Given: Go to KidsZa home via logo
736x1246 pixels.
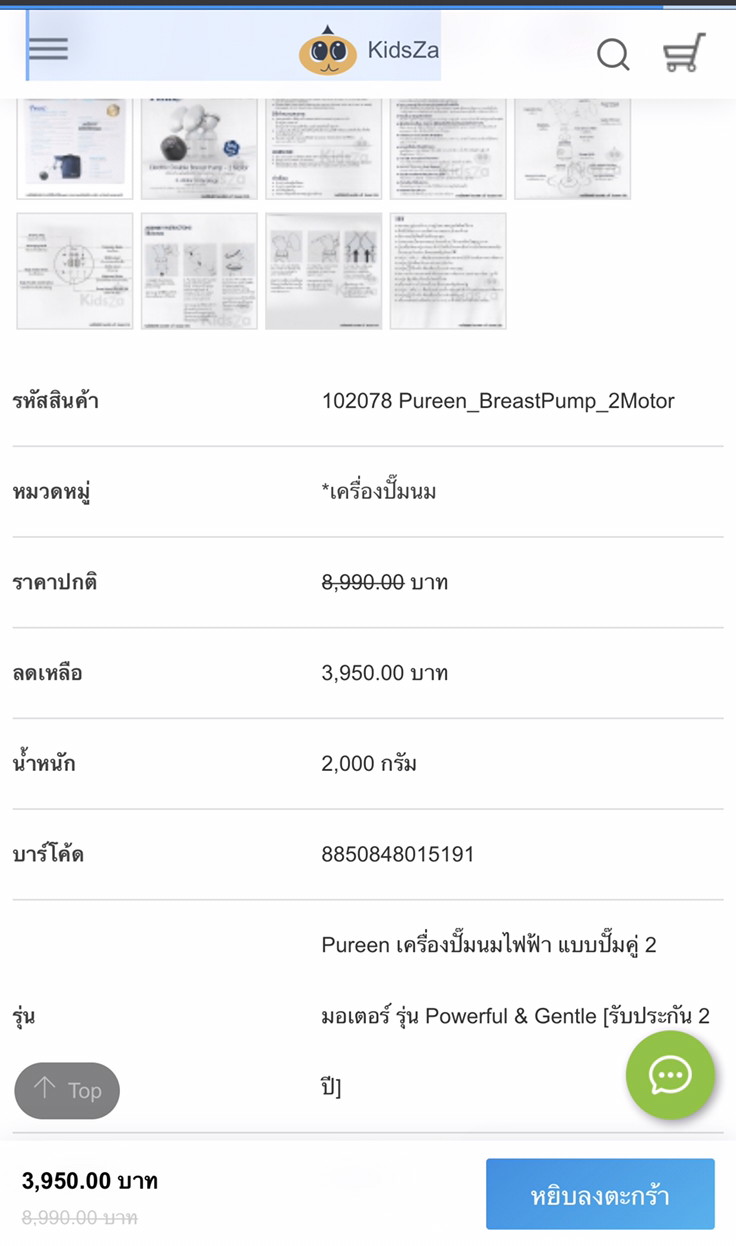Looking at the screenshot, I should 369,50.
